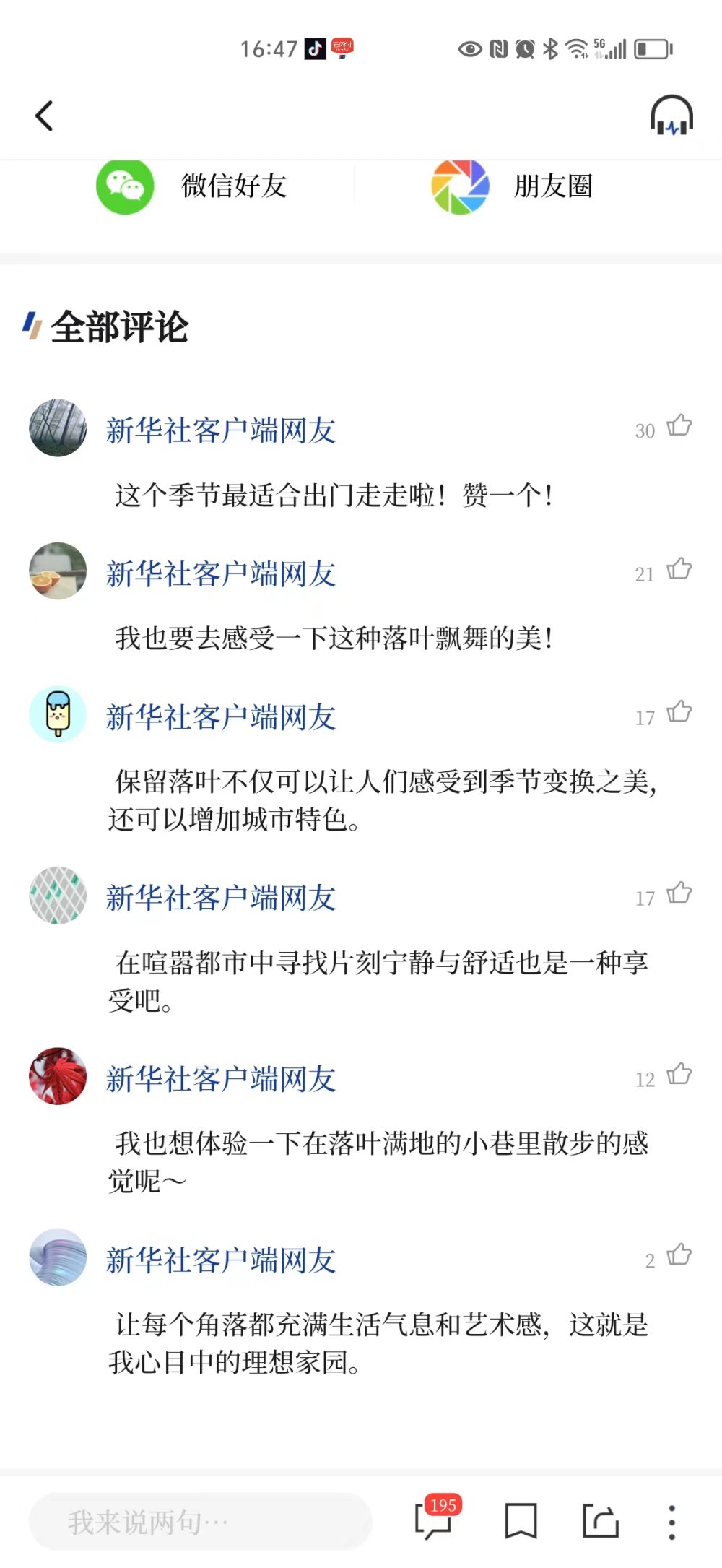Open the share icon in bottom bar
The image size is (722, 1568).
coord(601,1521)
